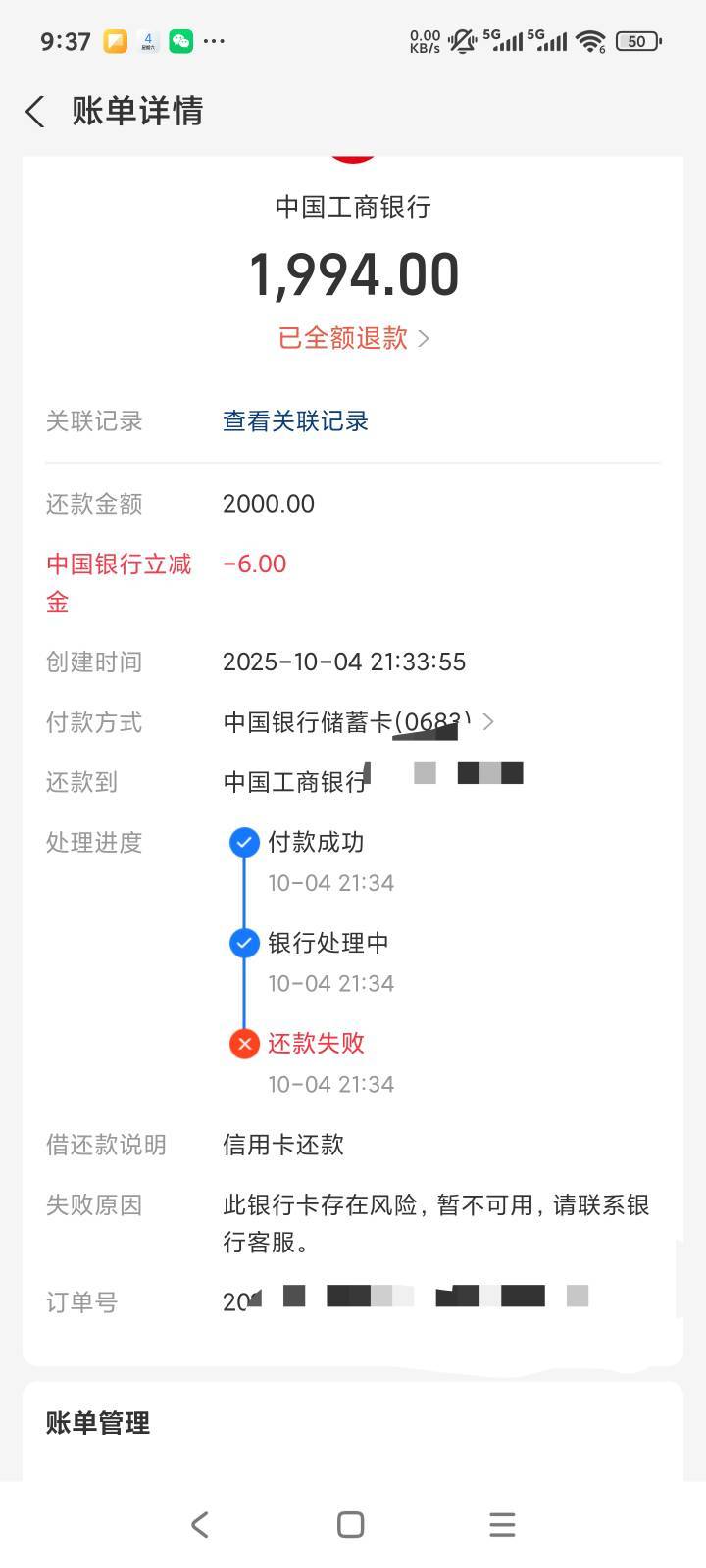The height and width of the screenshot is (1568, 706).
Task: Tap 查看关联记录 link
Action: [x=295, y=421]
